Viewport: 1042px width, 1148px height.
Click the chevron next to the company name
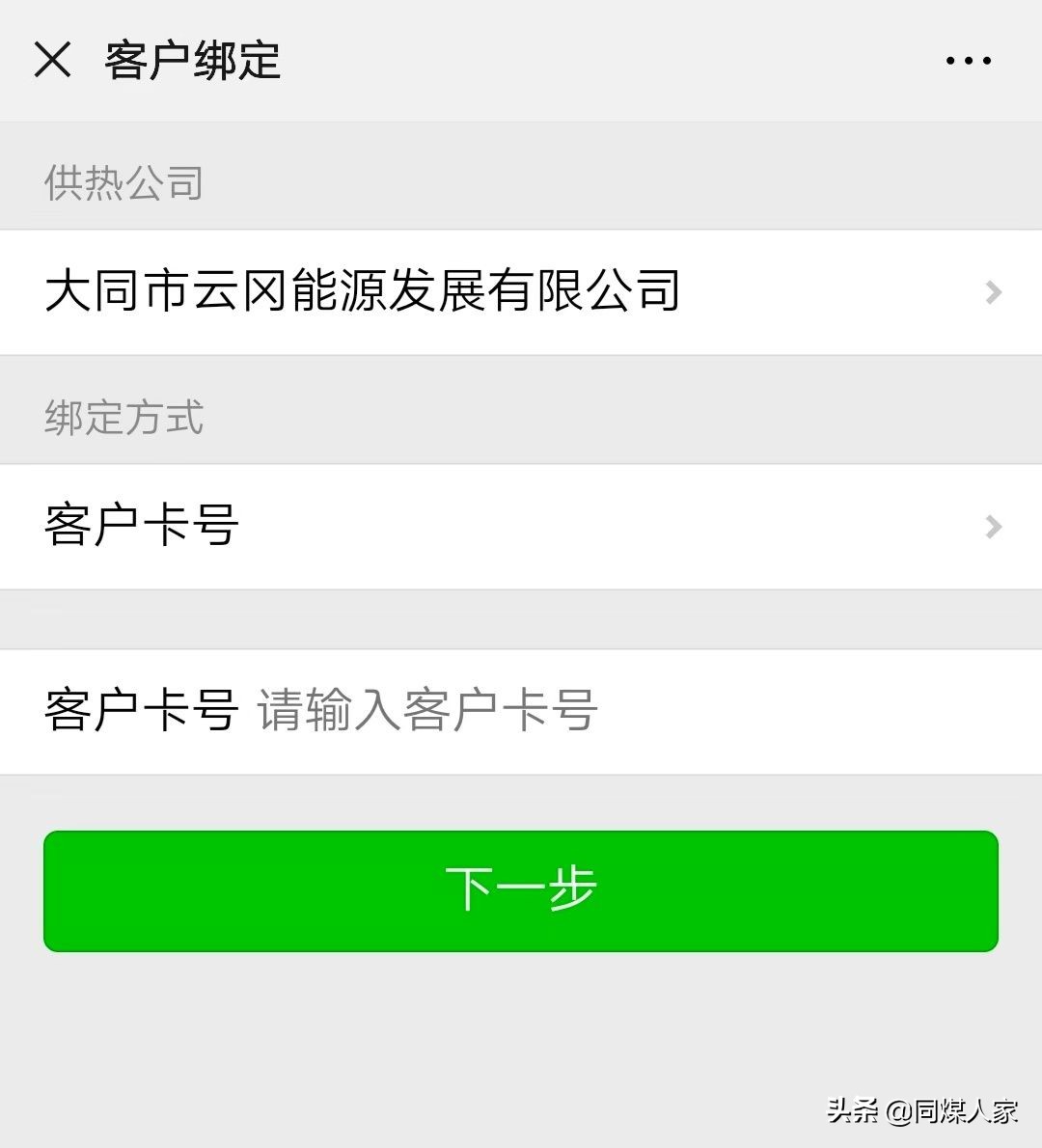coord(992,292)
